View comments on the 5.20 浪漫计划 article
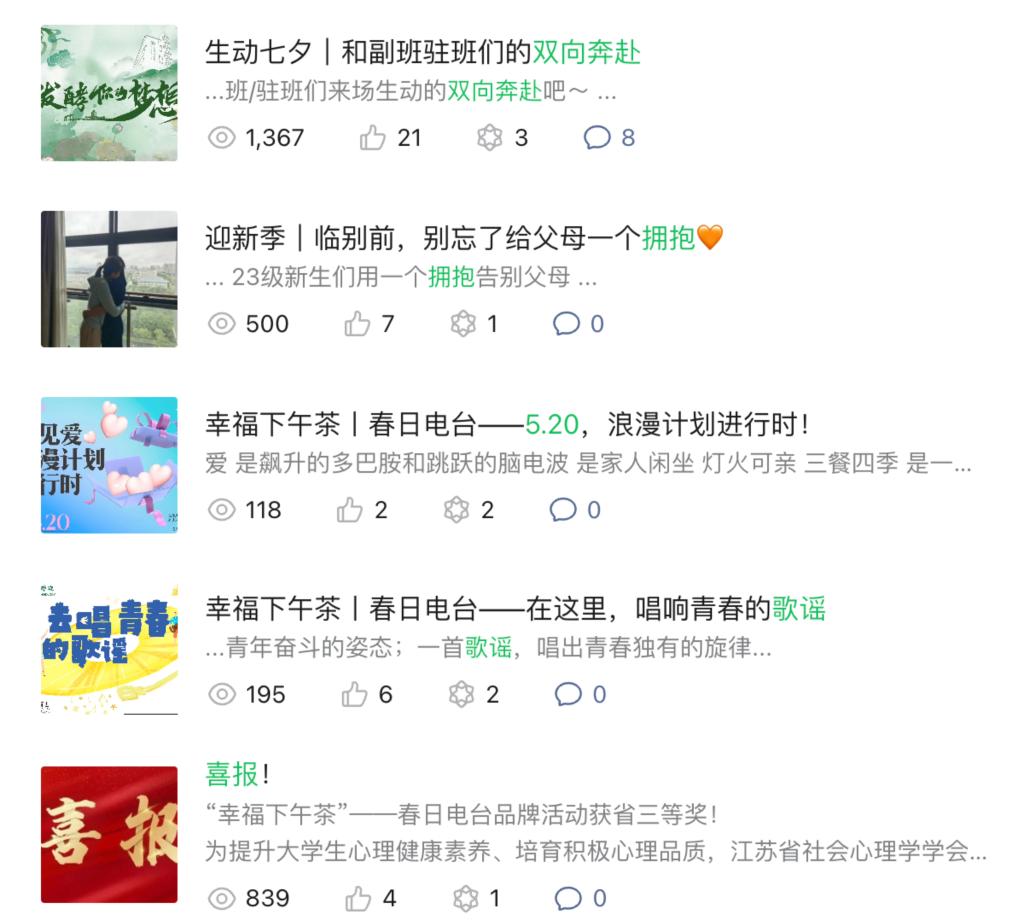Screen dimensions: 1024x923 [x=576, y=510]
